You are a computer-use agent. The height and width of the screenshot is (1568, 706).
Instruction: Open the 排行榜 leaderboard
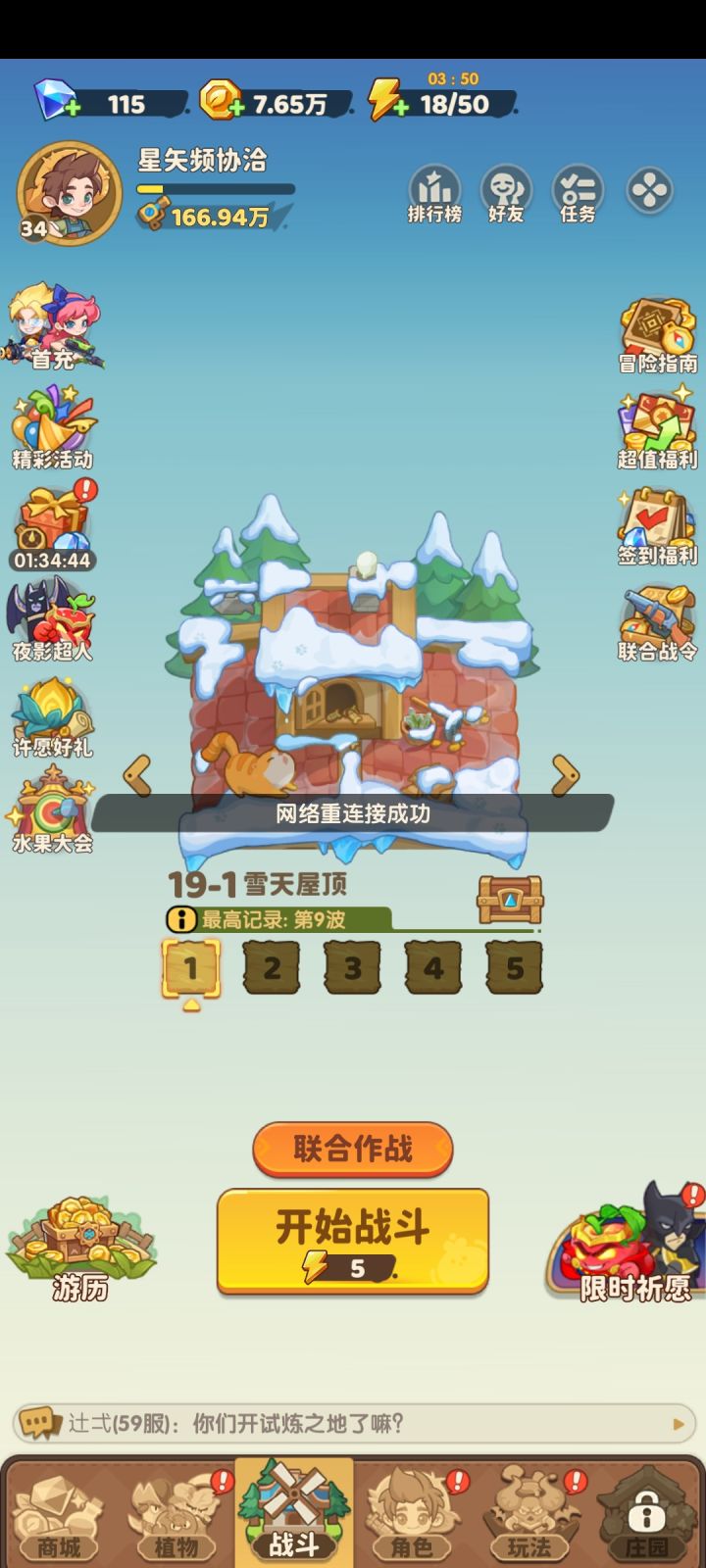434,193
